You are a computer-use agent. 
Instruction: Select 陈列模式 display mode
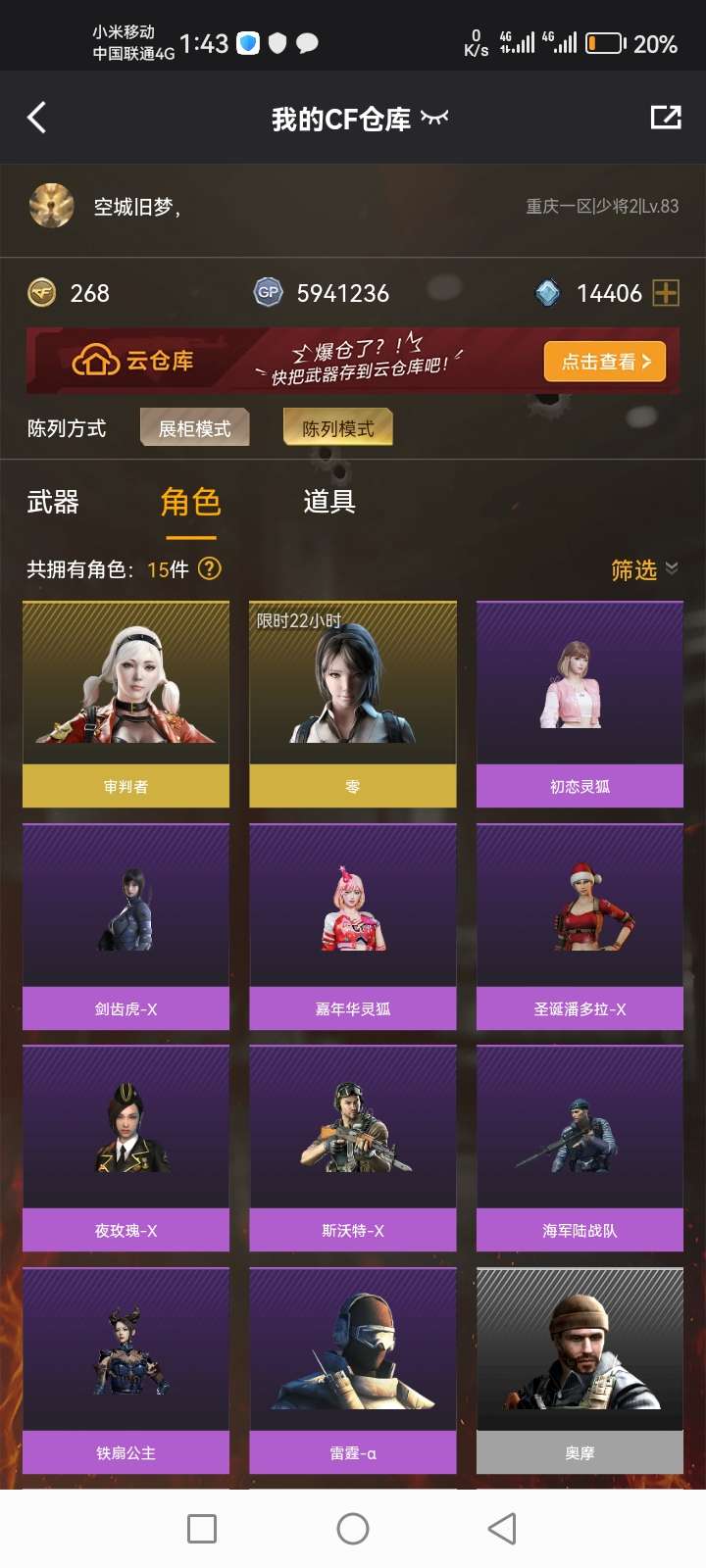pyautogui.click(x=337, y=428)
